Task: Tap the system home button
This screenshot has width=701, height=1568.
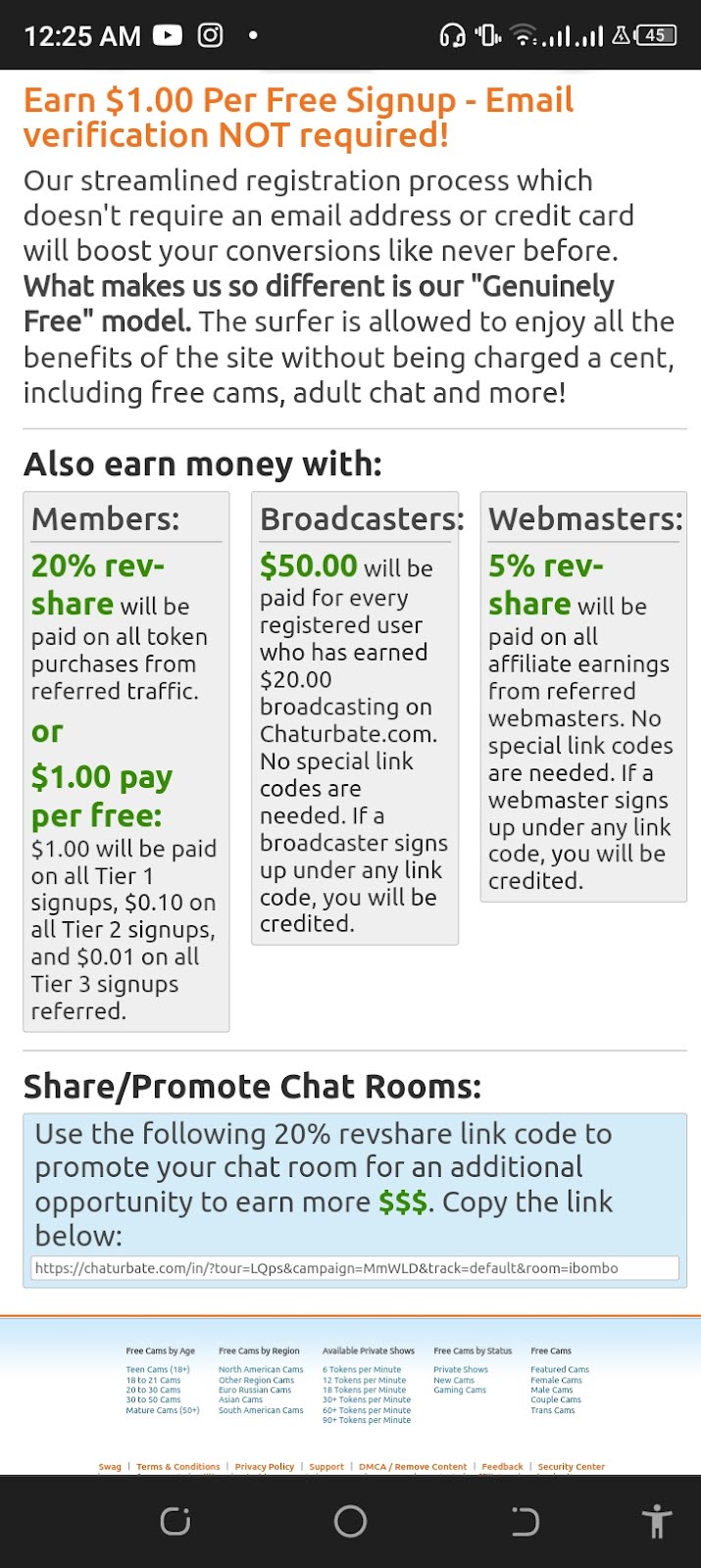Action: [x=350, y=1521]
